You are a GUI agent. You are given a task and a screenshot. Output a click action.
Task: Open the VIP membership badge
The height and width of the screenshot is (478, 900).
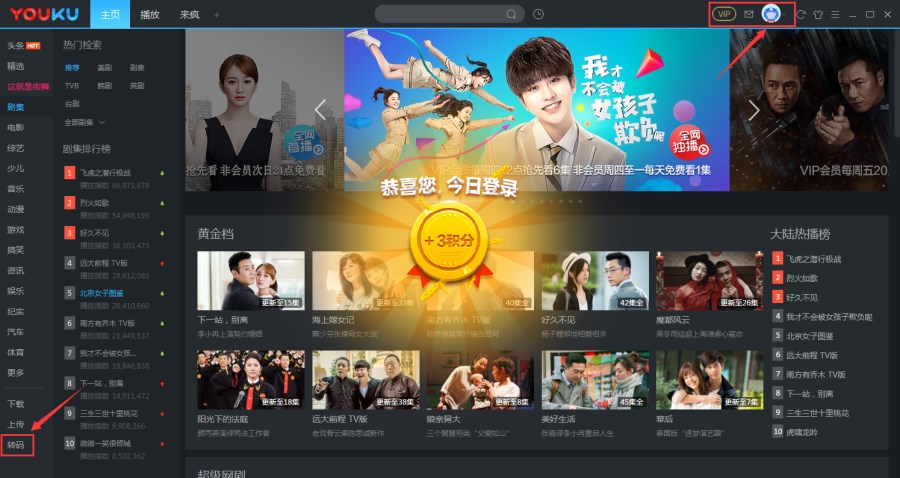[724, 14]
